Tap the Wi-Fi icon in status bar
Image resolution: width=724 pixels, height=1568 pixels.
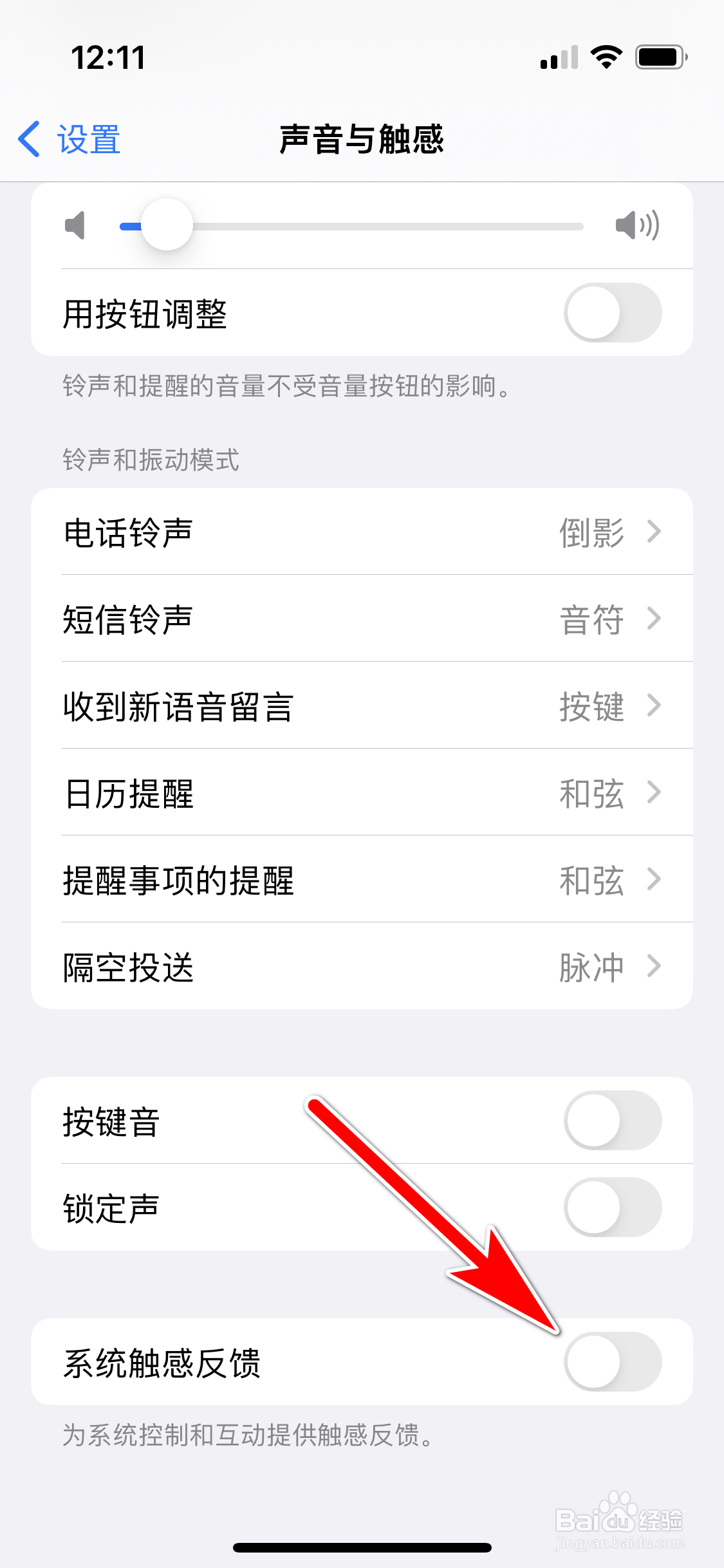pos(604,58)
